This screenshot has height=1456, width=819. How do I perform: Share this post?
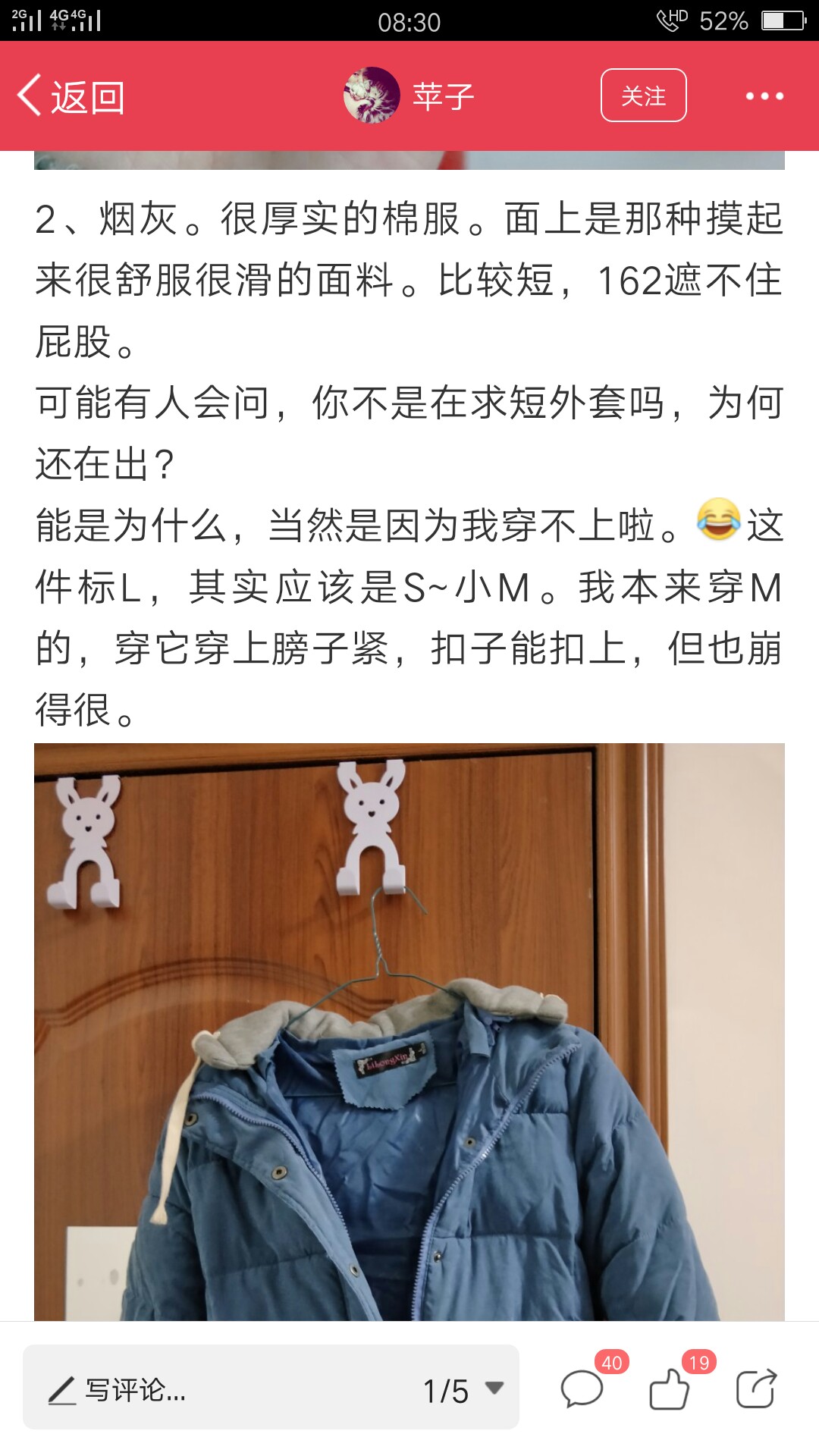(757, 1389)
